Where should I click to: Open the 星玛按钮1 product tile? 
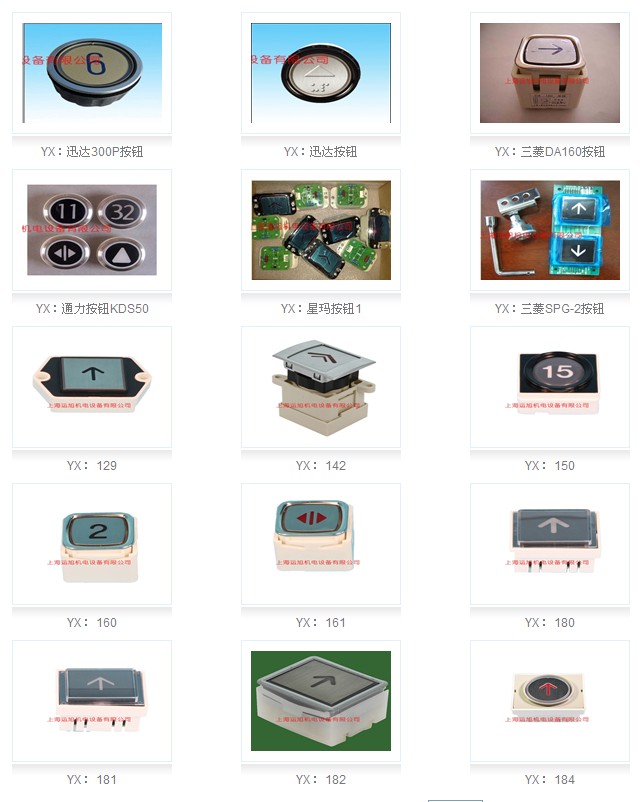321,230
